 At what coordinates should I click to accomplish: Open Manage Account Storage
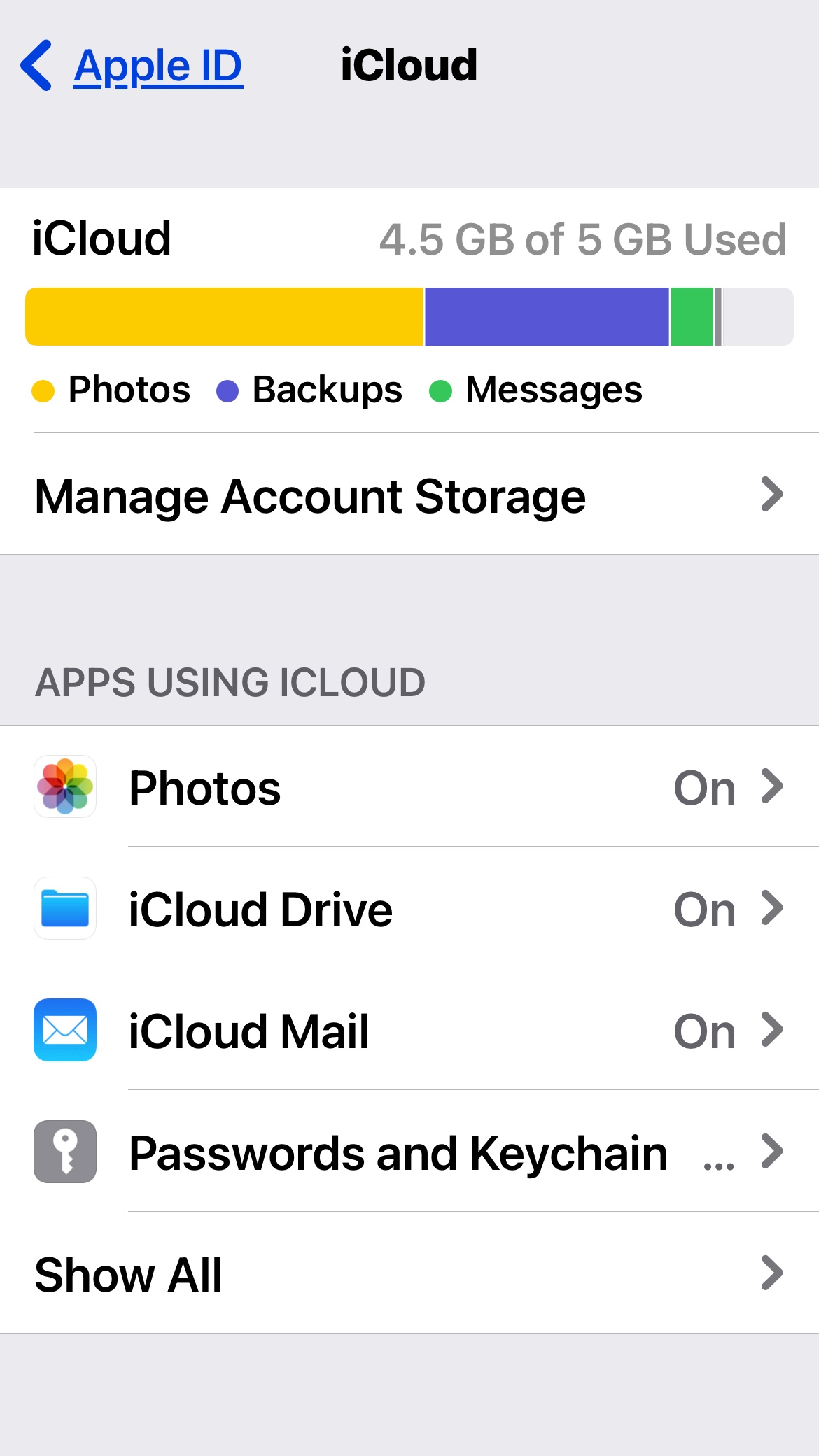pos(409,496)
